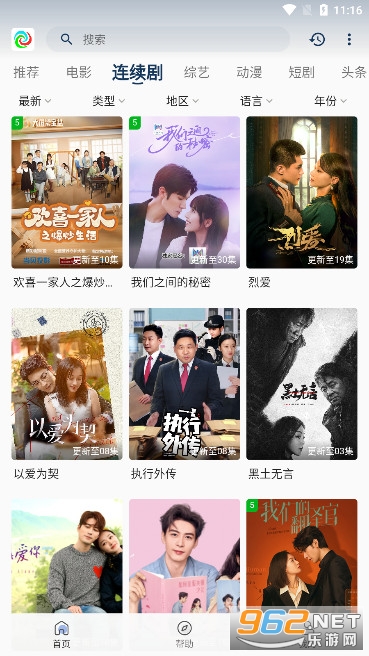Switch to the 短剧 tab
This screenshot has height=656, width=369.
click(301, 72)
